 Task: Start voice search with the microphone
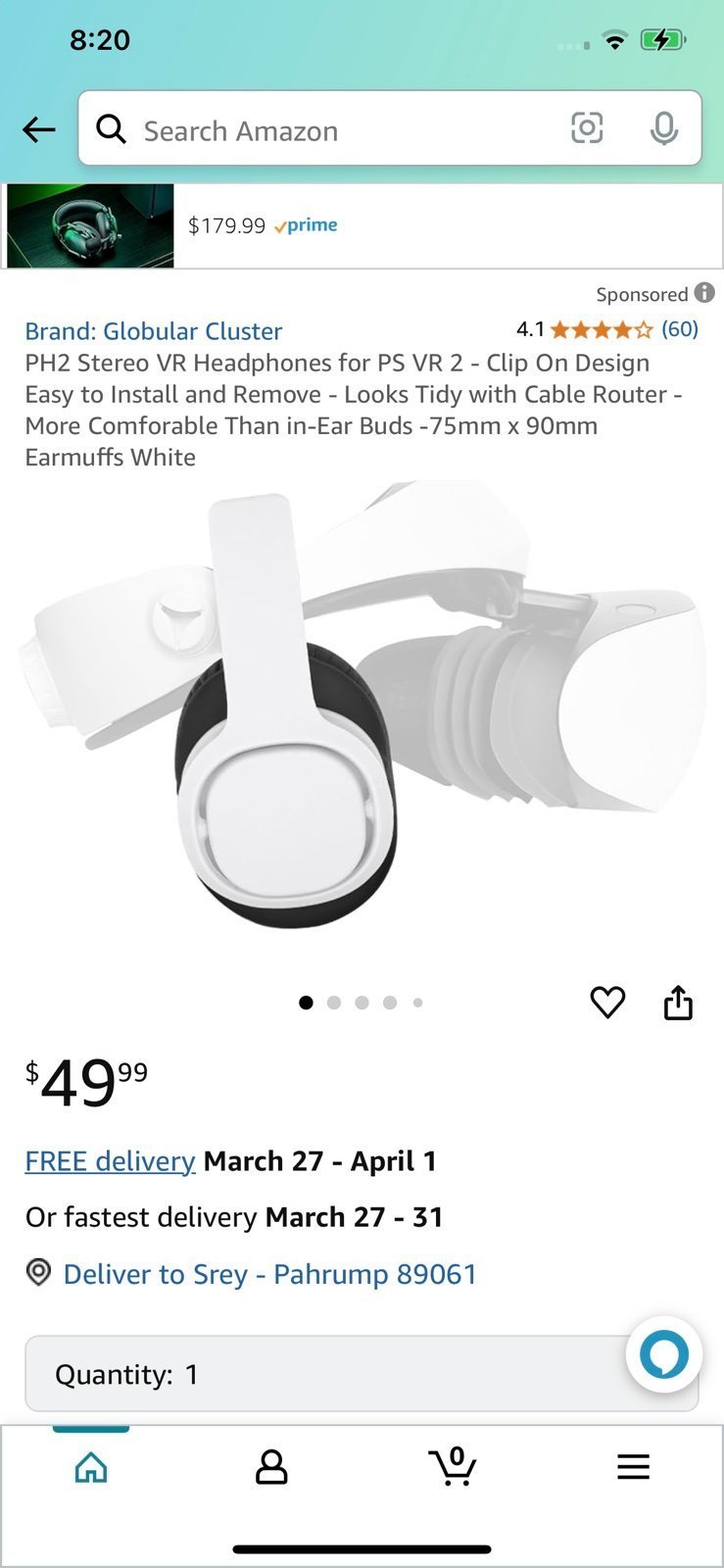(664, 128)
